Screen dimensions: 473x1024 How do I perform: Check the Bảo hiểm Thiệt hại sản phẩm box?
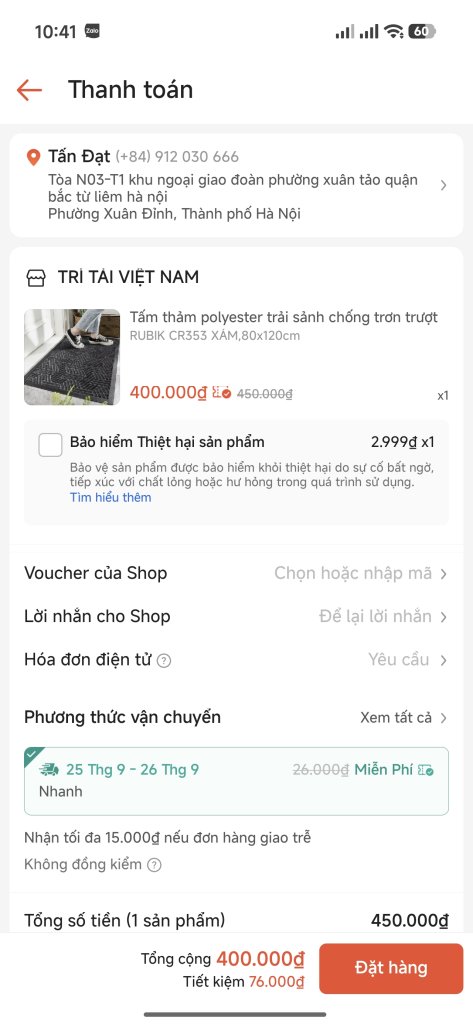tap(50, 445)
